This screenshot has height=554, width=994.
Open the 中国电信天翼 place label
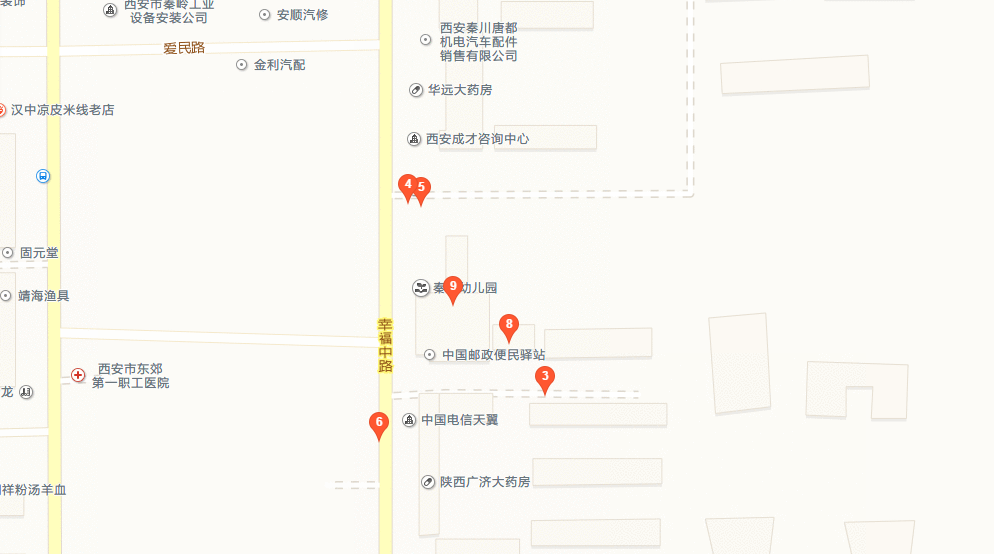[x=458, y=420]
